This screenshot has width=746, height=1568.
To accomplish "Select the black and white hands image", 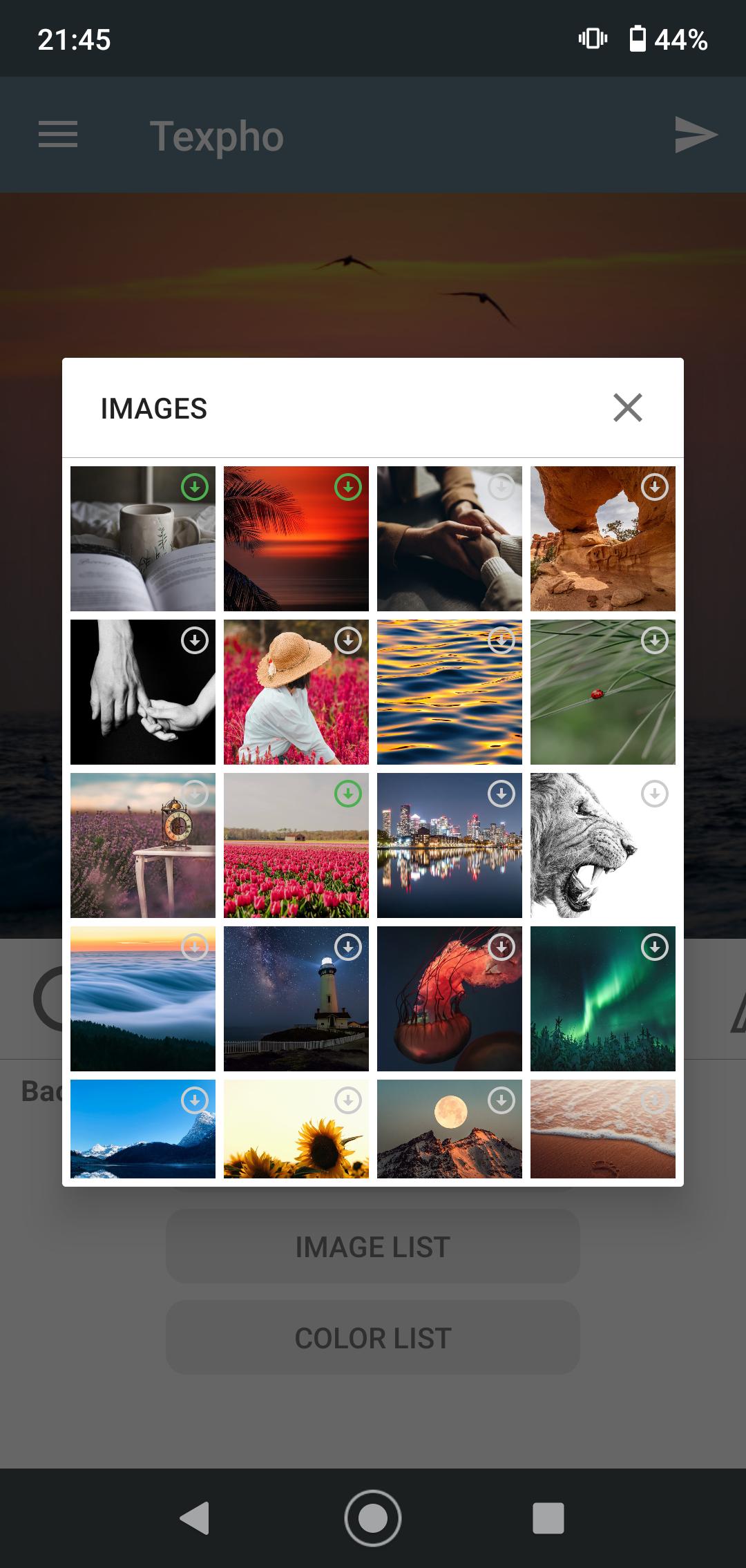I will pos(143,692).
